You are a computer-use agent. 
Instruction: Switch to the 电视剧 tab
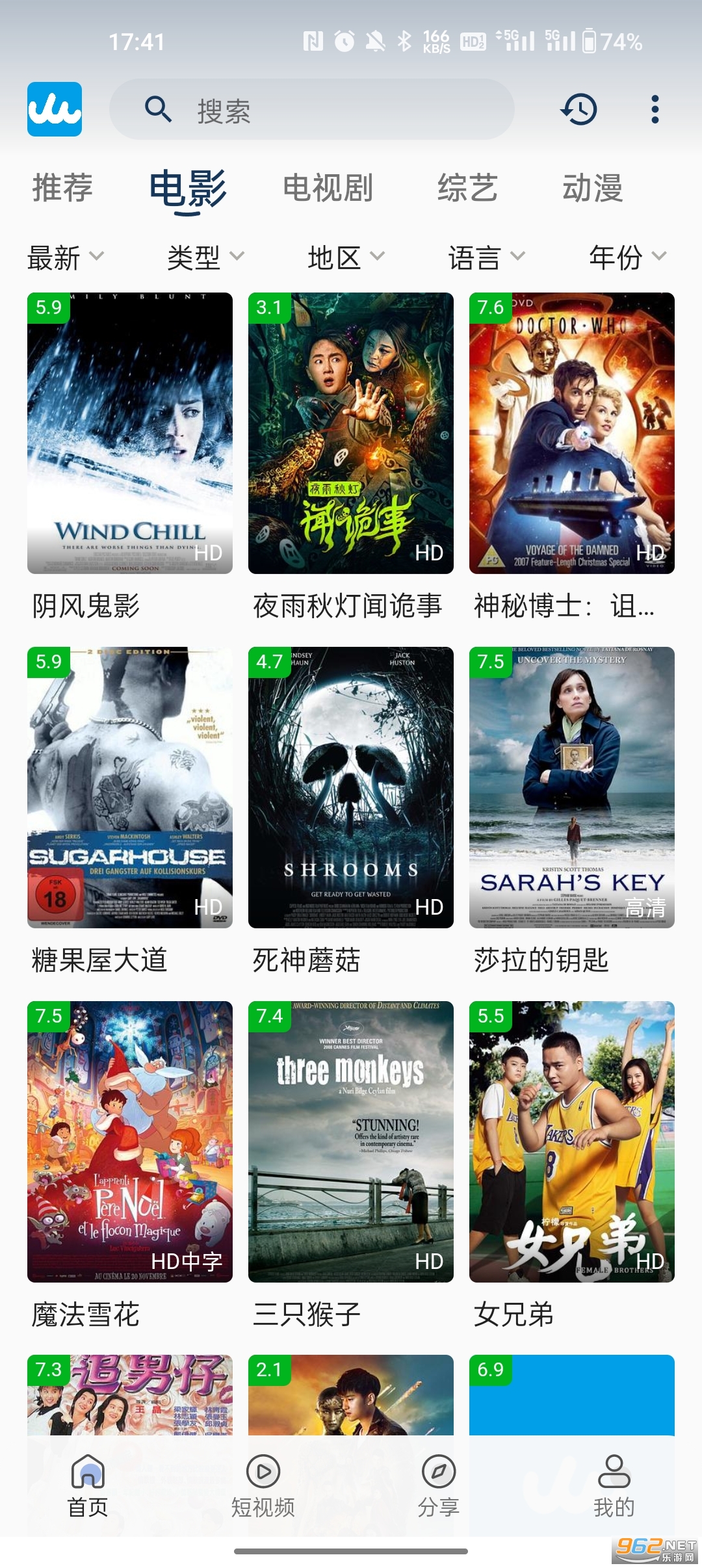point(328,189)
